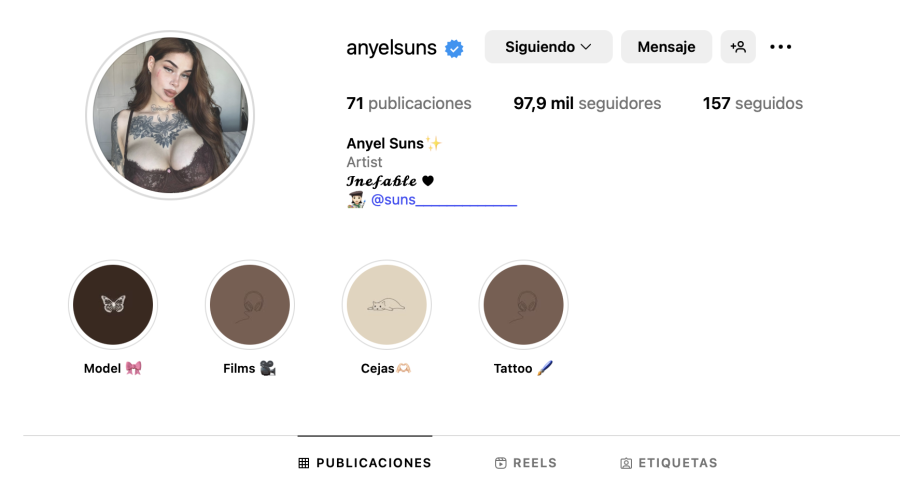Open the three-dot options menu
The width and height of the screenshot is (900, 488).
(x=781, y=47)
